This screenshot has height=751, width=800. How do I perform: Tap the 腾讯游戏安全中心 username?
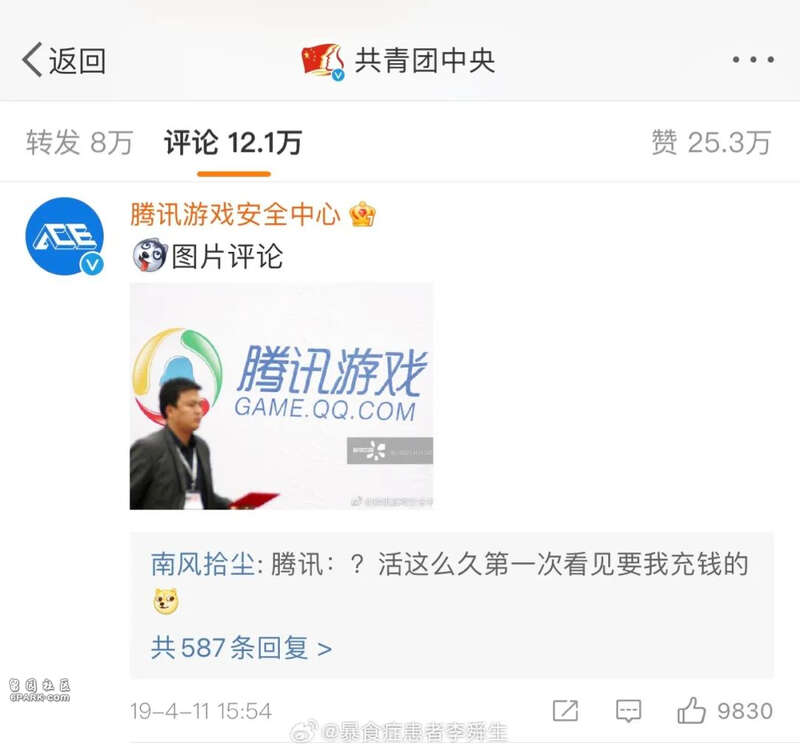235,214
